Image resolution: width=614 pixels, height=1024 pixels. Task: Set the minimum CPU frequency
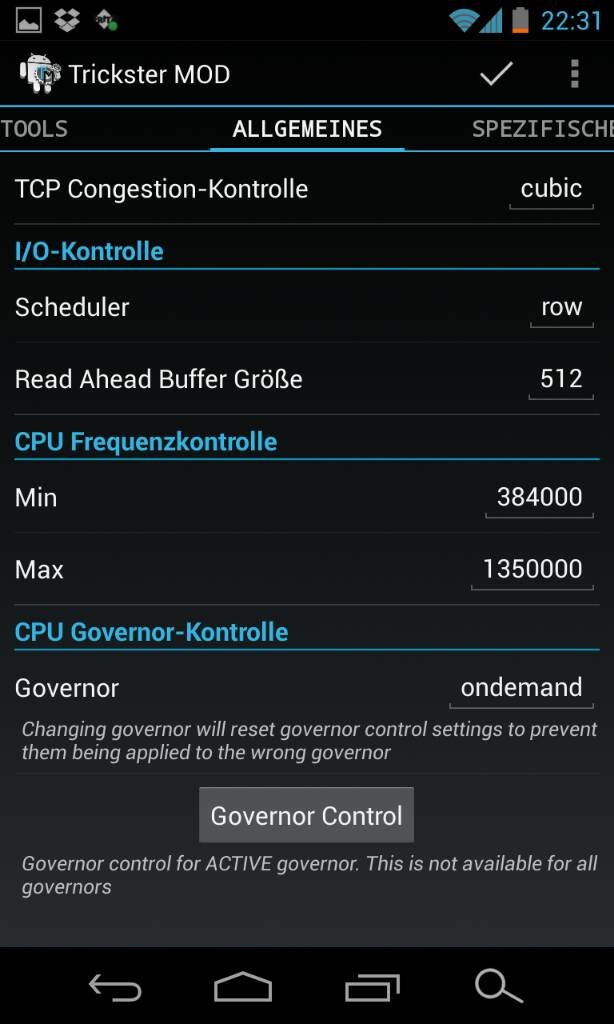(x=539, y=498)
